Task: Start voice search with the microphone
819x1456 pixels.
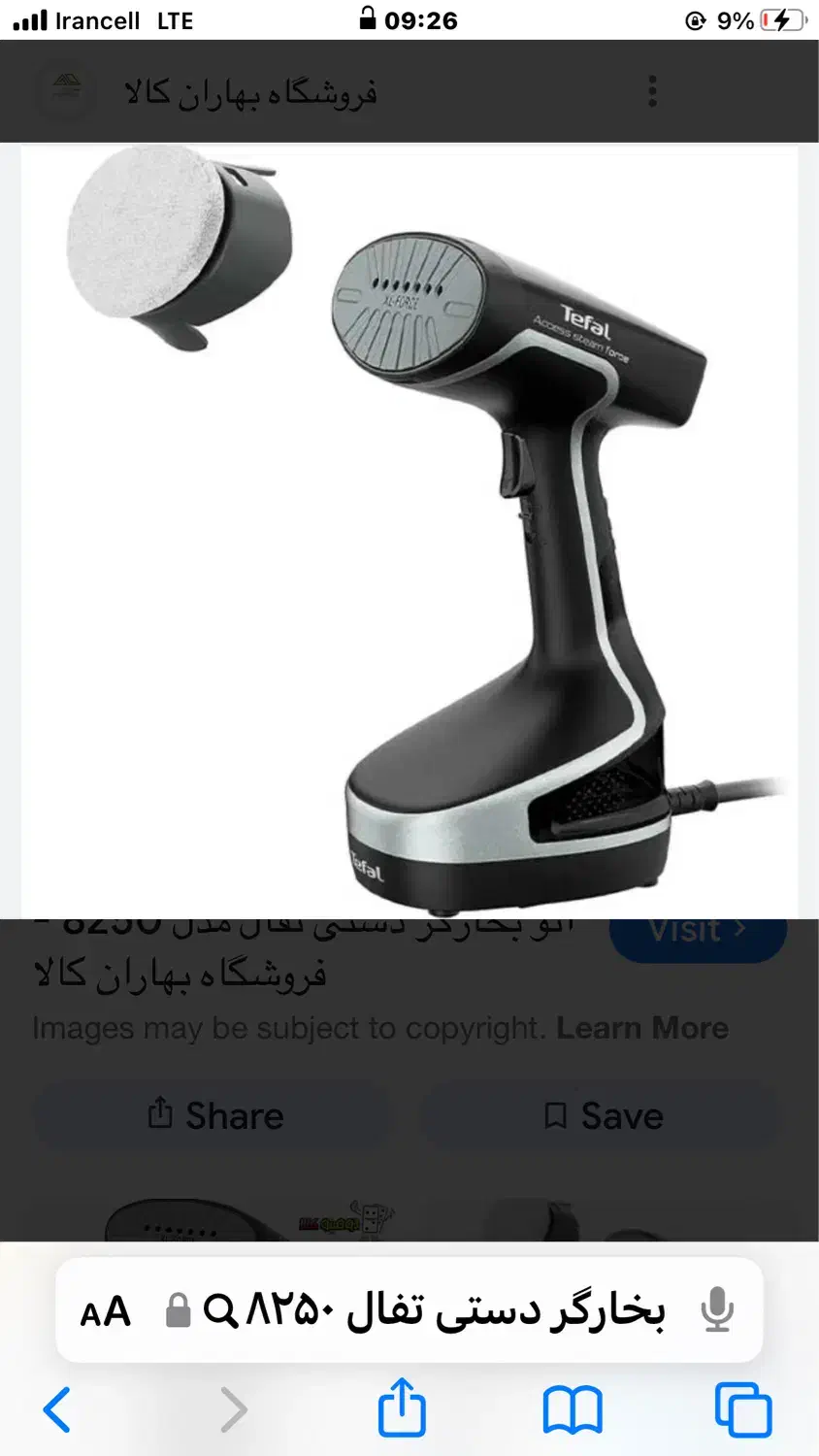Action: coord(717,1310)
